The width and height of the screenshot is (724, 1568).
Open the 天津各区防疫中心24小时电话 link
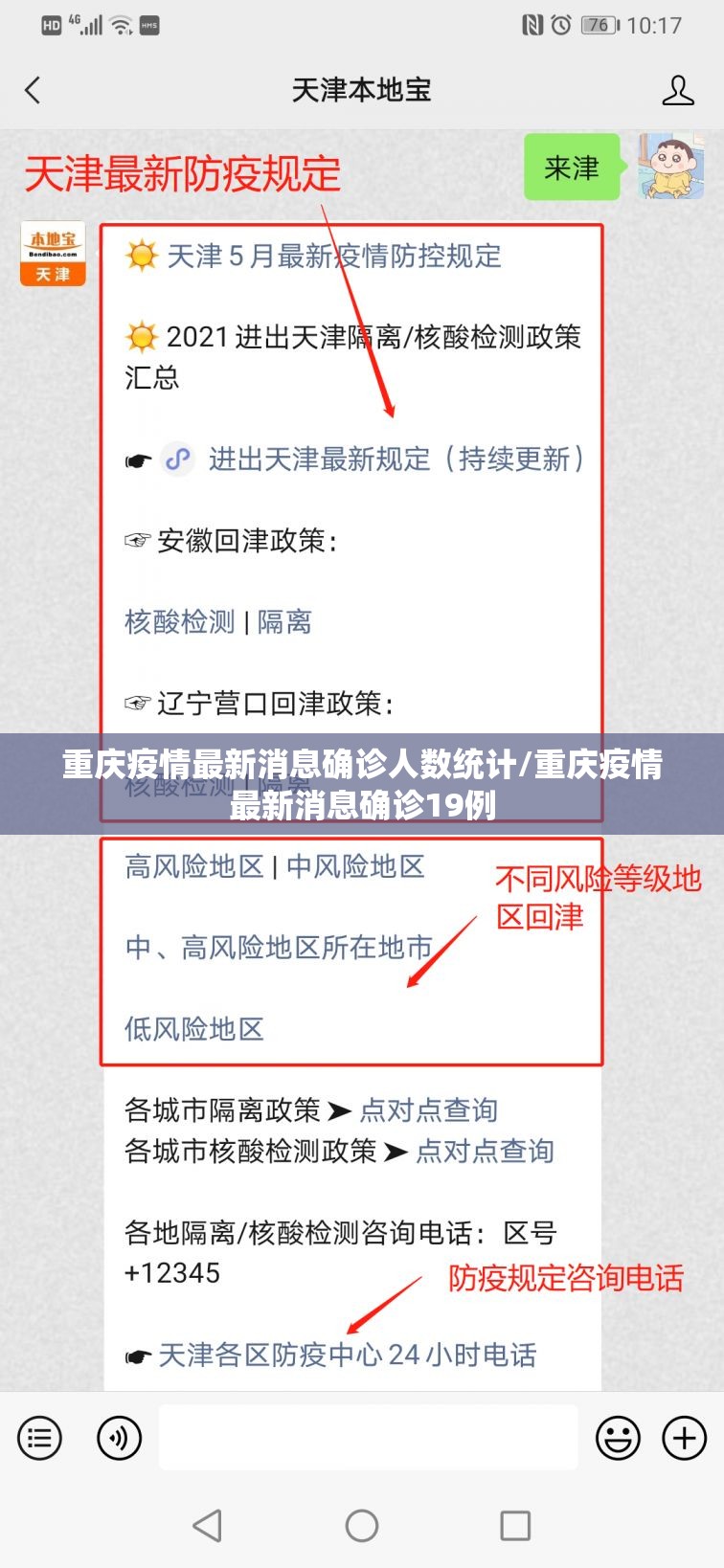click(x=346, y=1355)
